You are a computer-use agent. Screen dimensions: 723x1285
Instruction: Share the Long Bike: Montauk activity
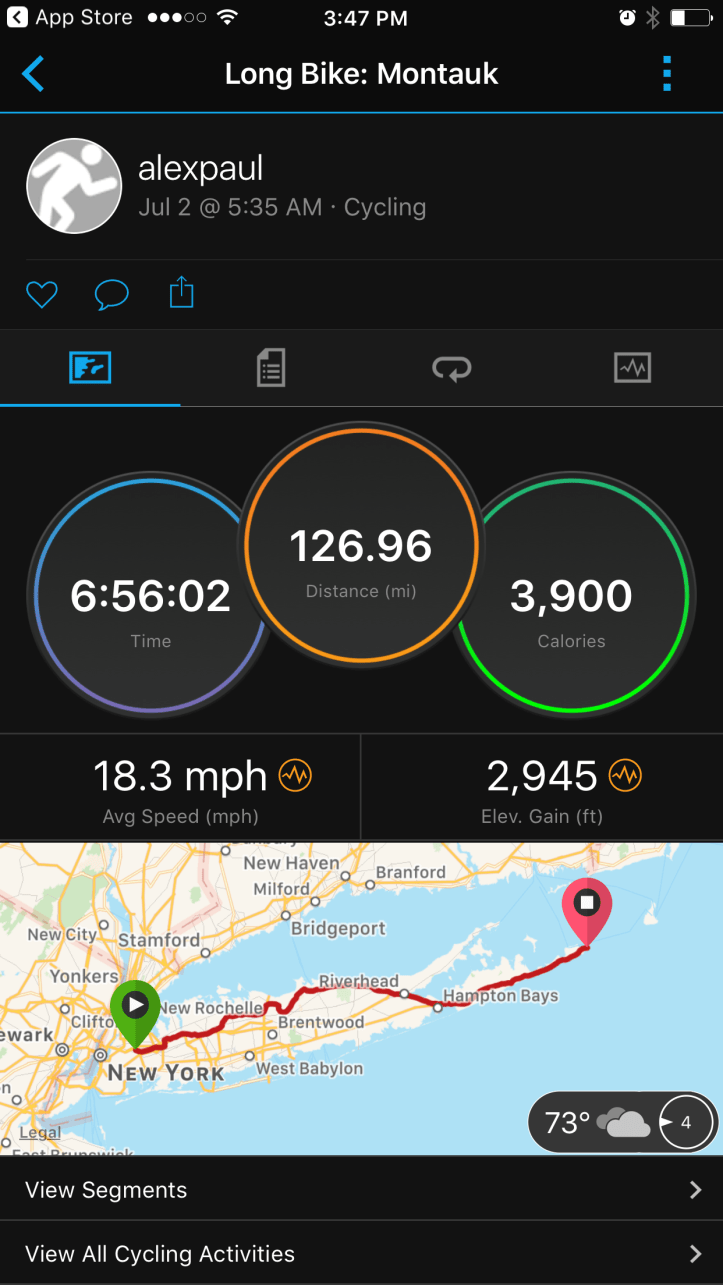tap(181, 293)
